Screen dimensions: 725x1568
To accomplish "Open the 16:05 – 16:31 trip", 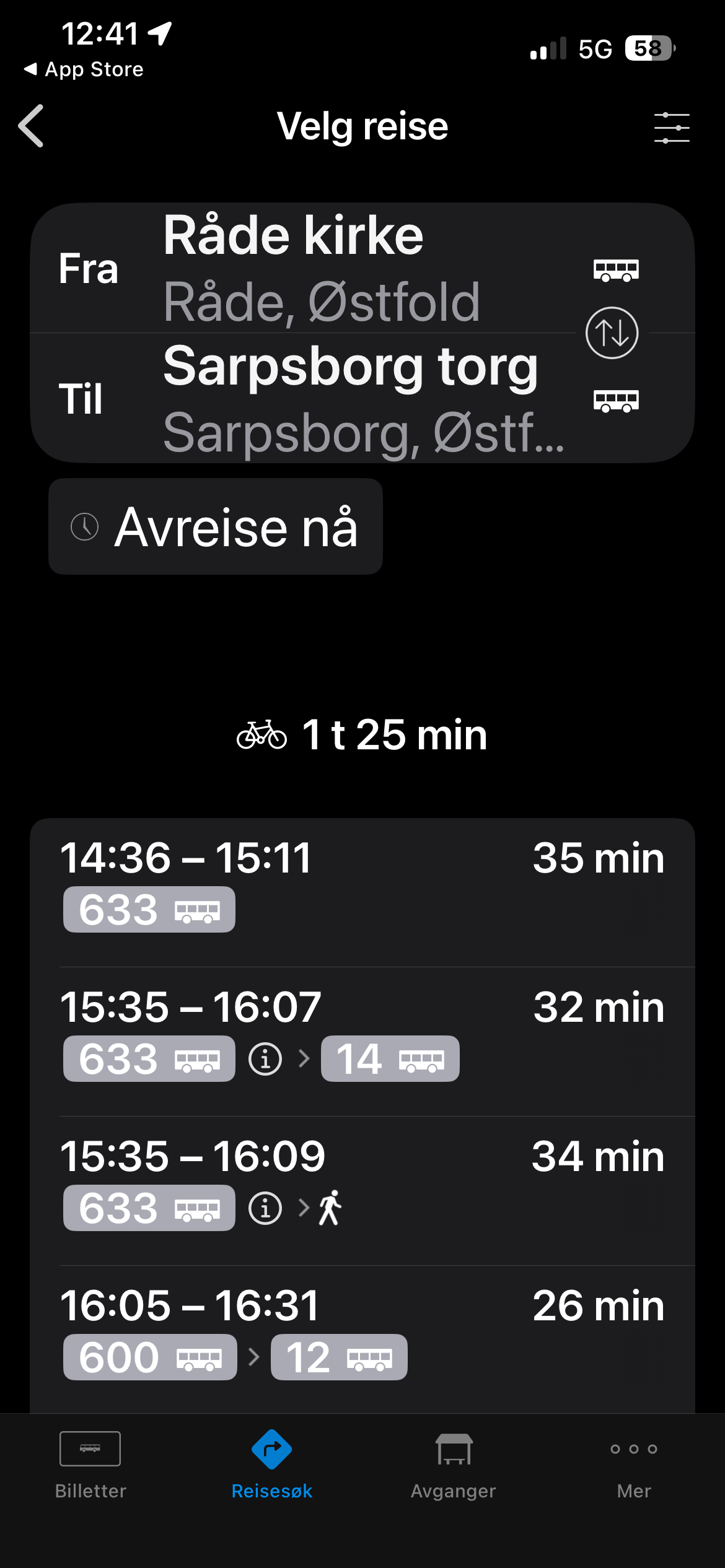I will (362, 1331).
